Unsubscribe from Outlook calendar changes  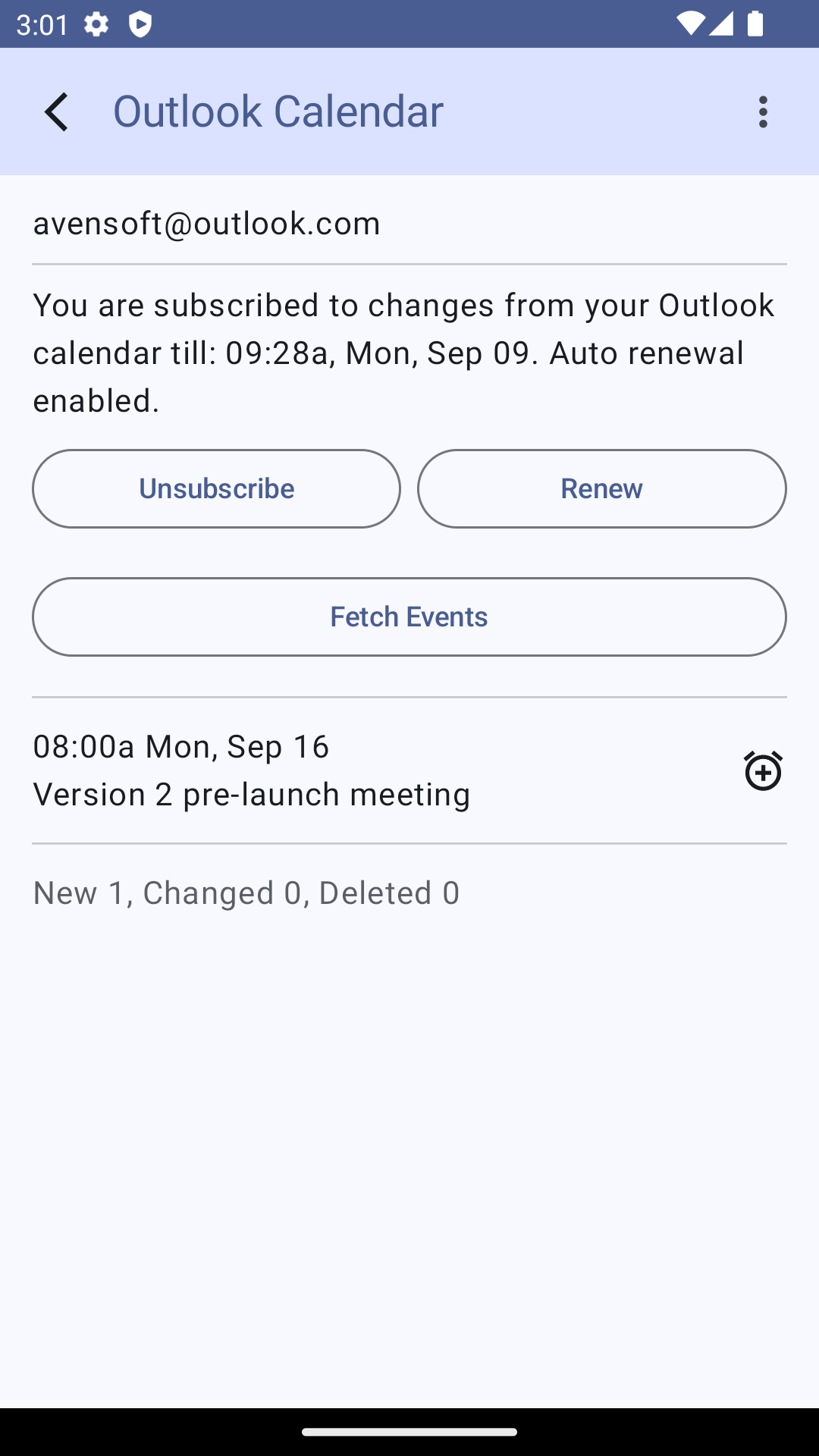pos(216,488)
